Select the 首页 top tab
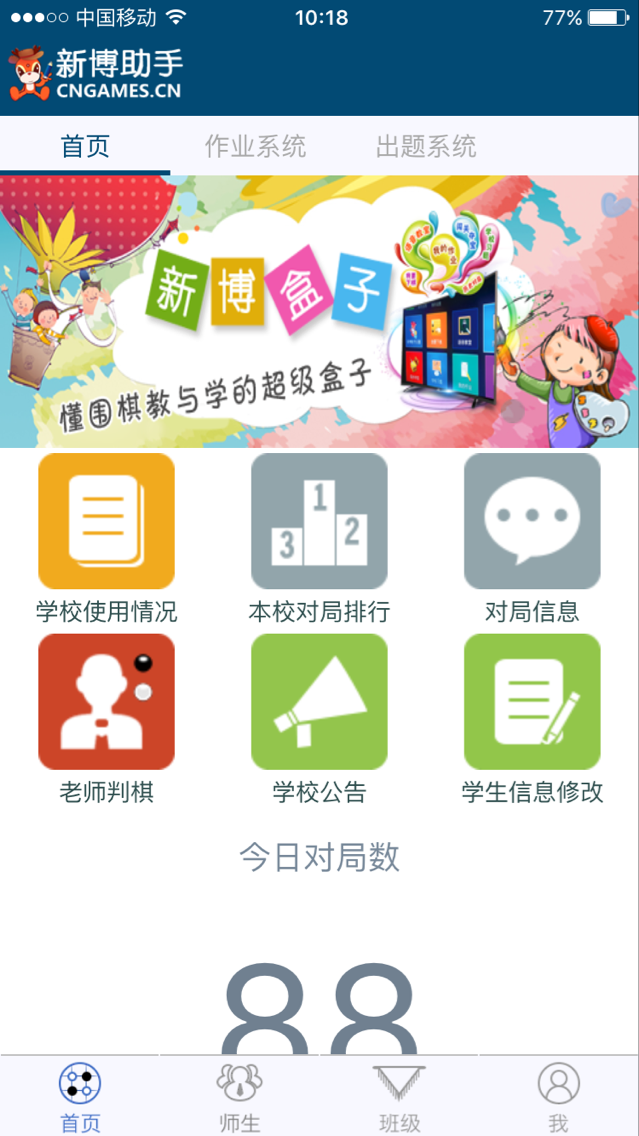The image size is (639, 1136). click(x=85, y=147)
